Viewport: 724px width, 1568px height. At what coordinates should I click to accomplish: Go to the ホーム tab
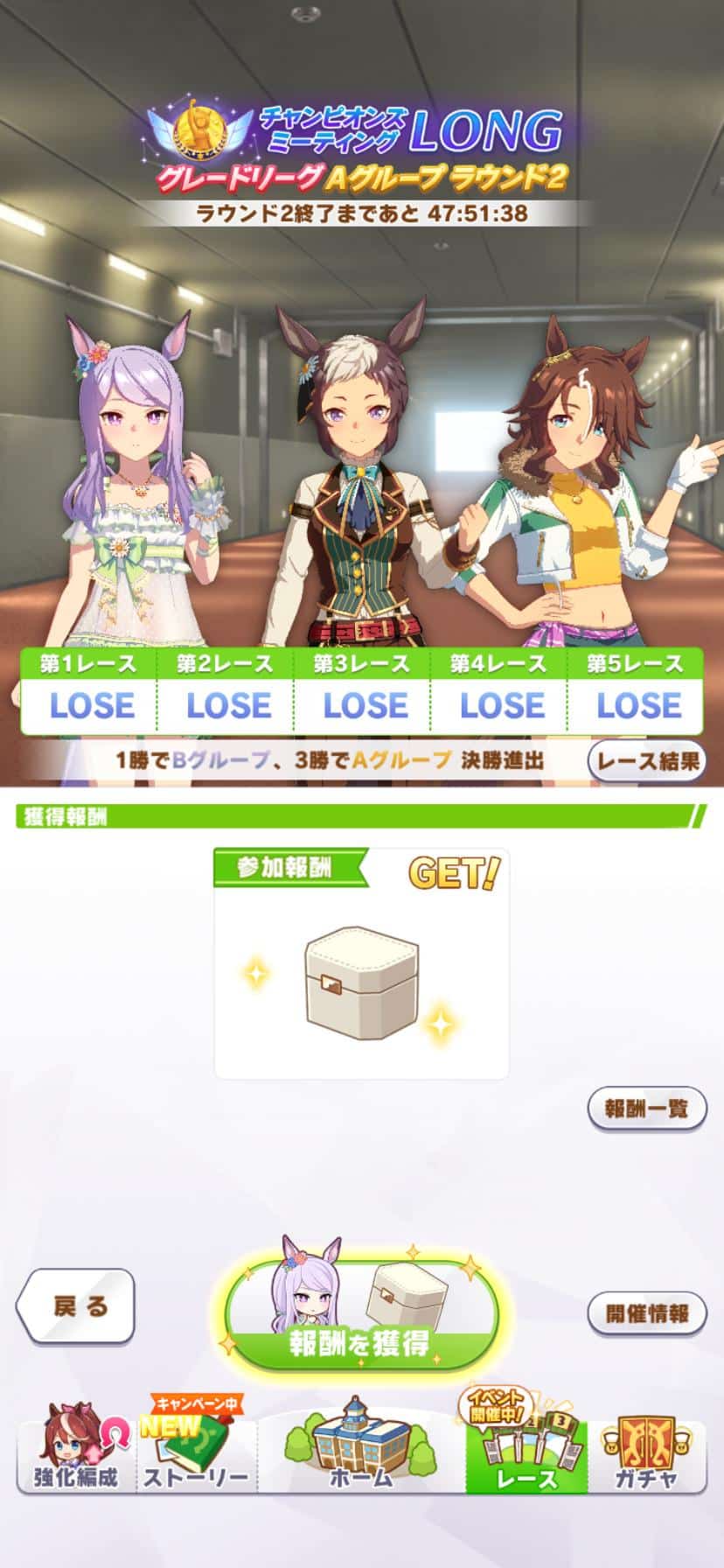(x=361, y=1450)
